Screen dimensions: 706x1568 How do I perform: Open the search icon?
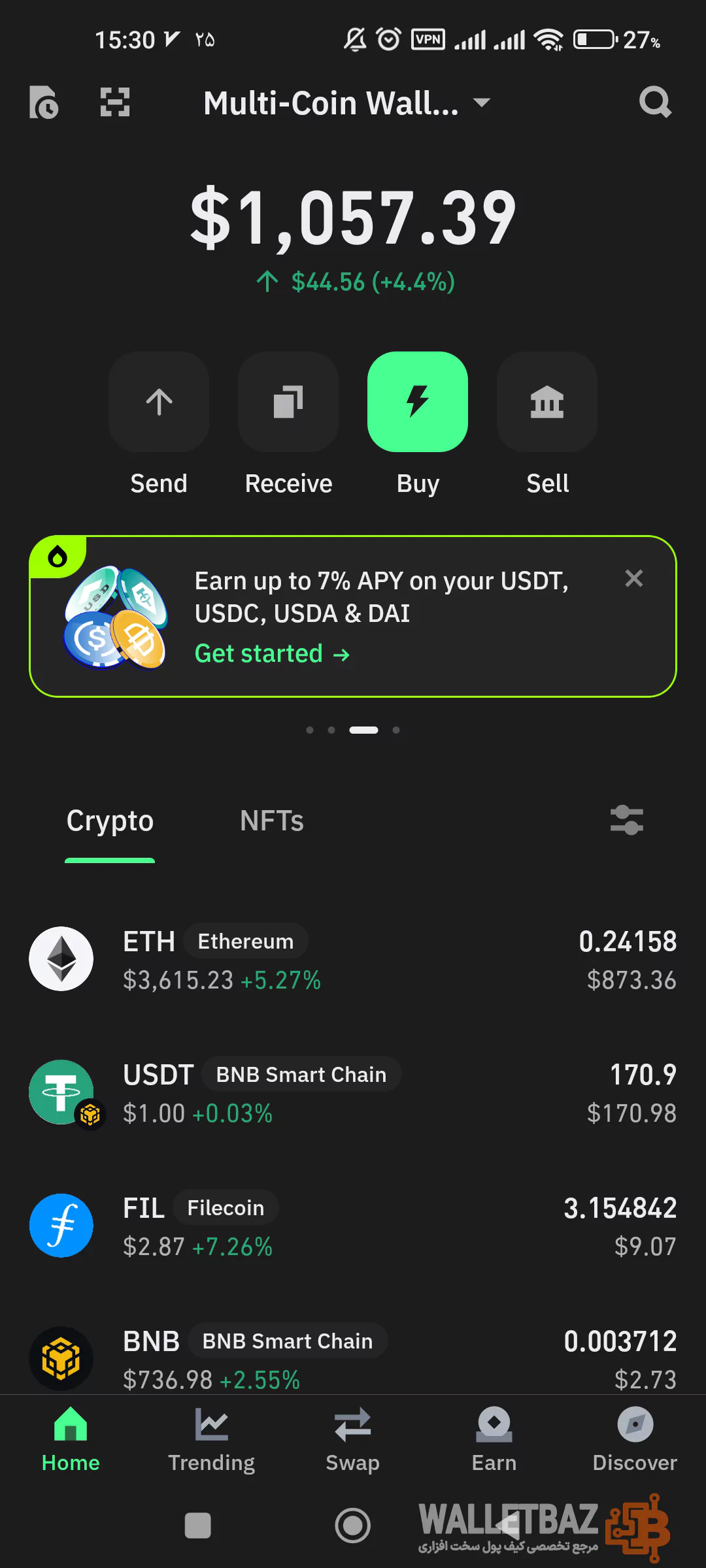[x=655, y=103]
